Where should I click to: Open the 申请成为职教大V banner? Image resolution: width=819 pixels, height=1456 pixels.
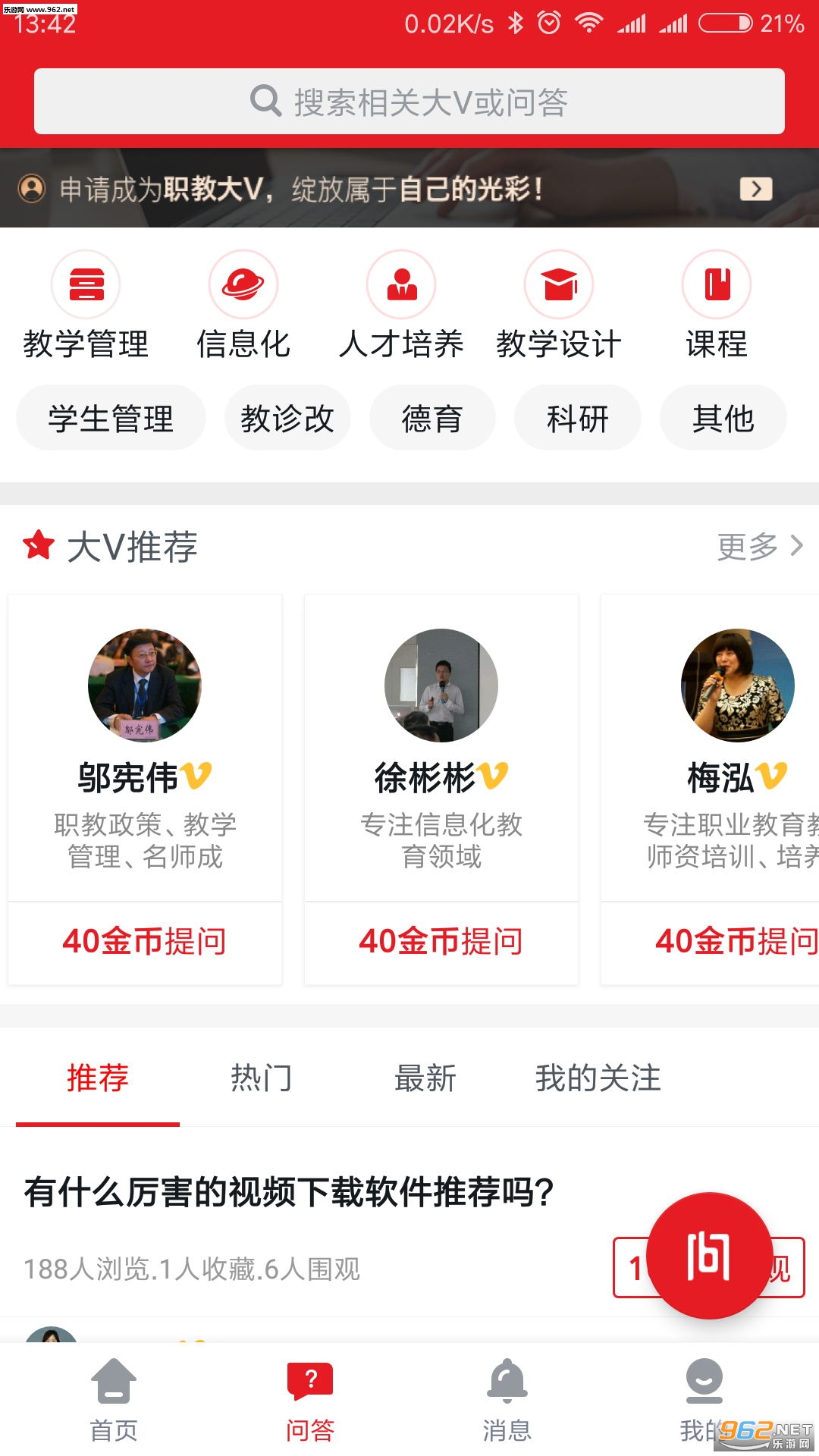[409, 189]
